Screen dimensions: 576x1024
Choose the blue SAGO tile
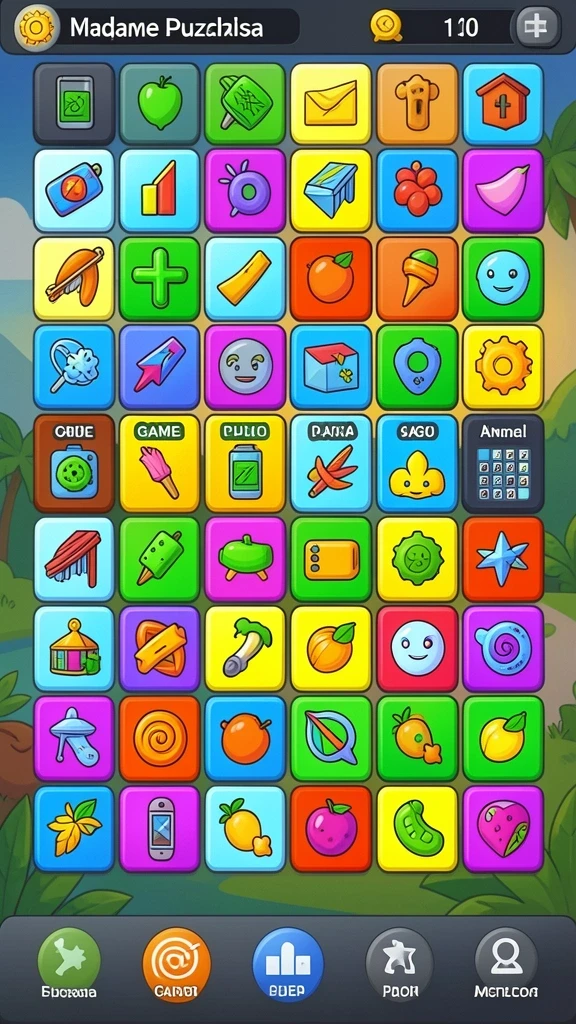tap(417, 463)
